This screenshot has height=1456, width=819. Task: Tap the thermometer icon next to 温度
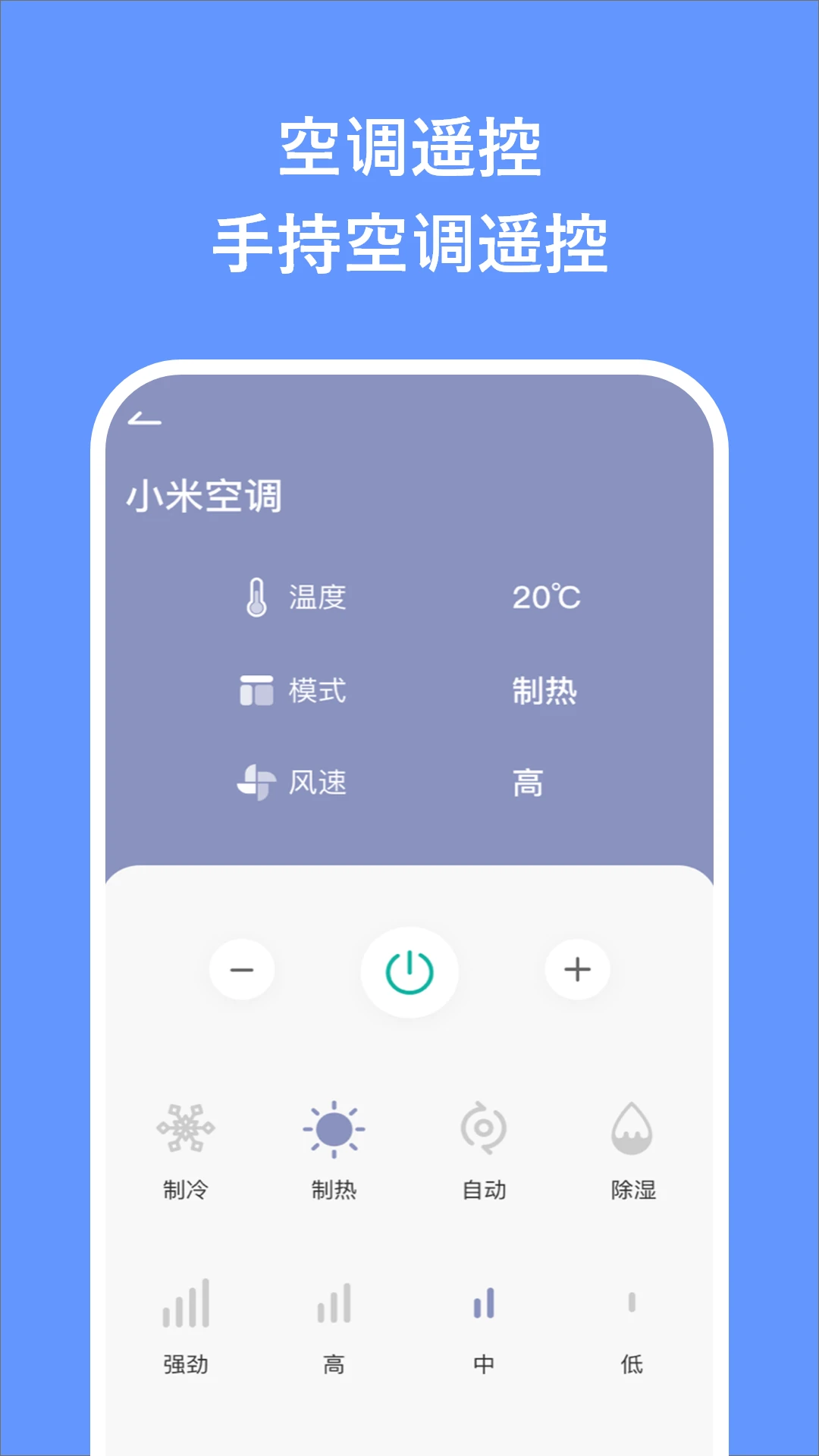click(257, 598)
